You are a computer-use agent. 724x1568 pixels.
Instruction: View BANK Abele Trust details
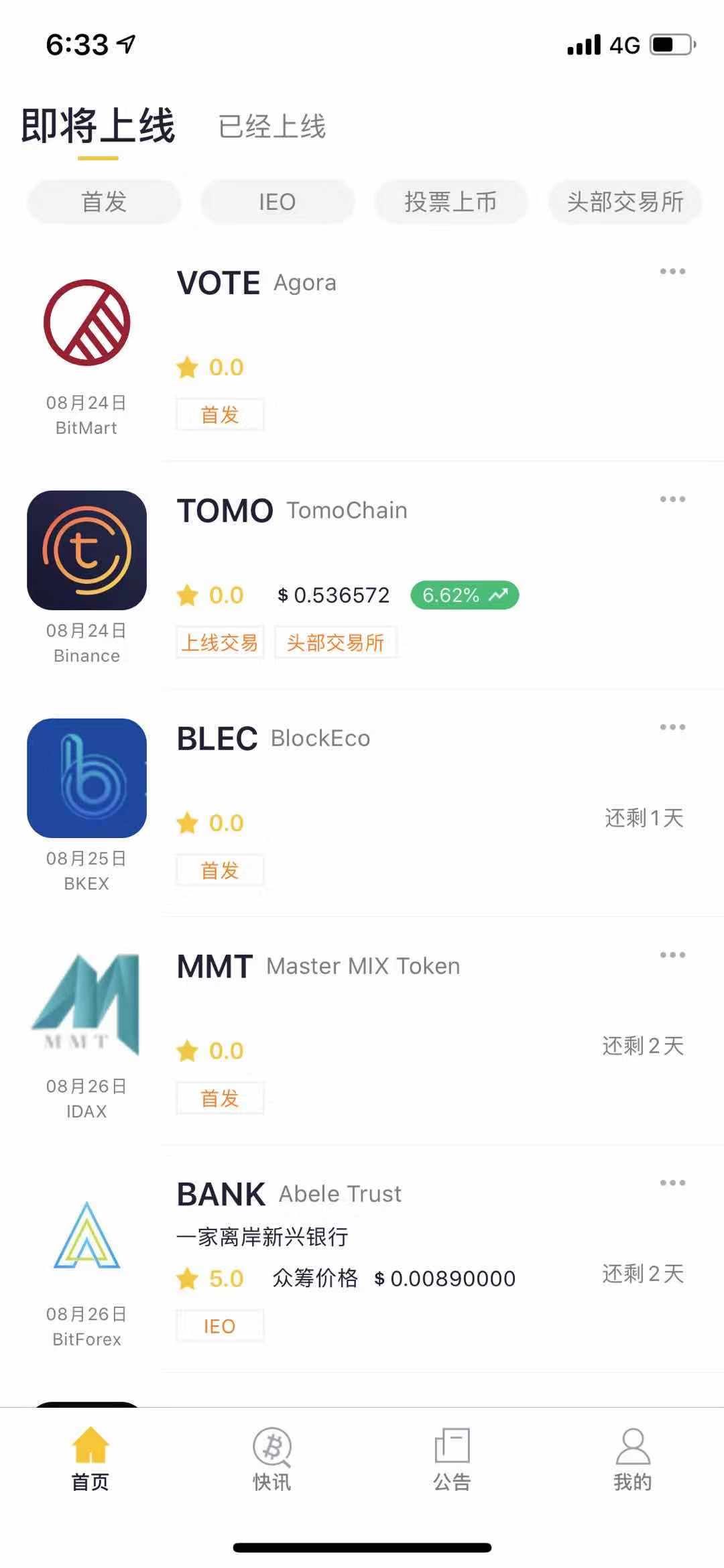362,1259
